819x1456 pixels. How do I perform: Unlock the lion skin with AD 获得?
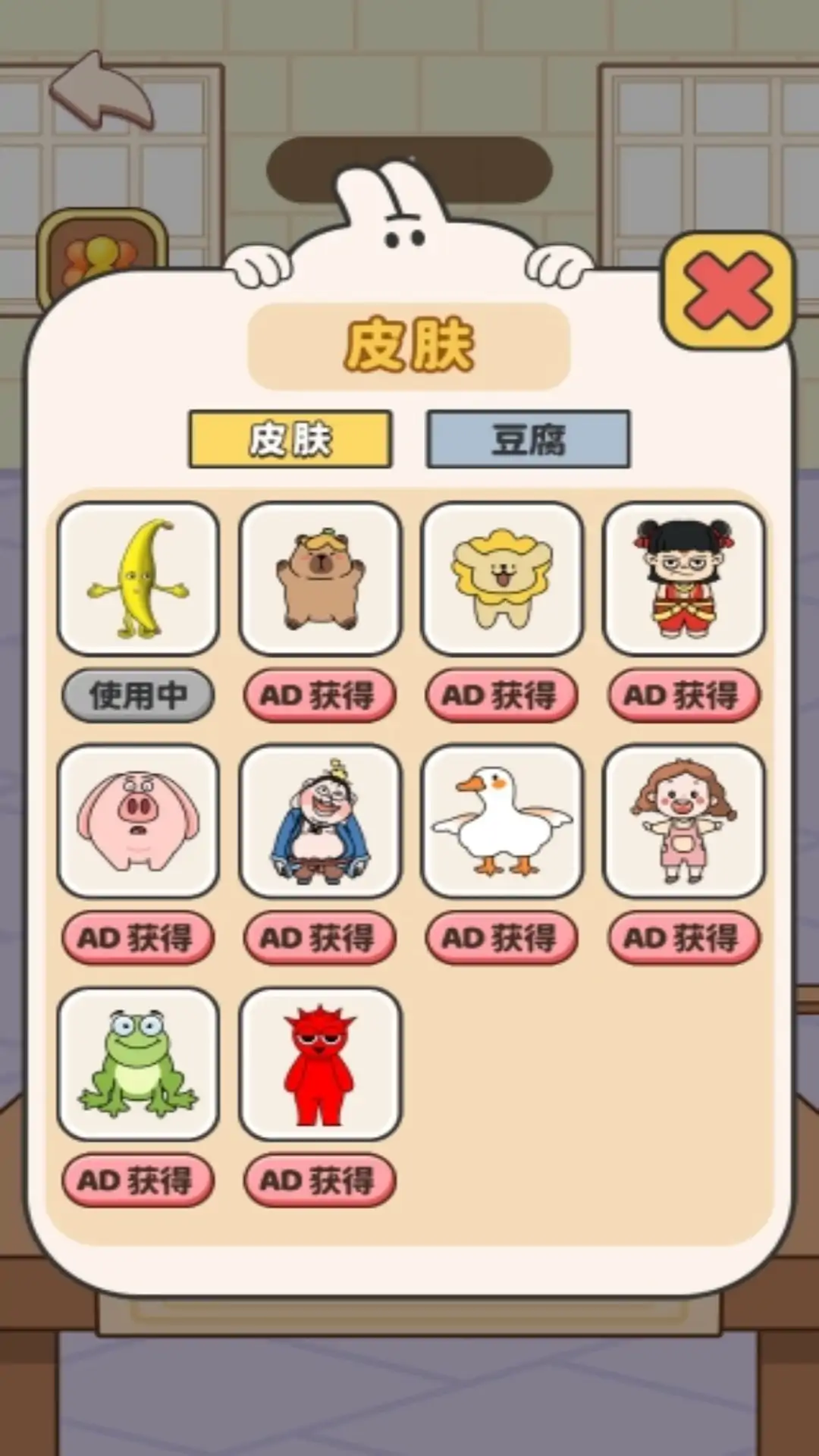pyautogui.click(x=501, y=695)
